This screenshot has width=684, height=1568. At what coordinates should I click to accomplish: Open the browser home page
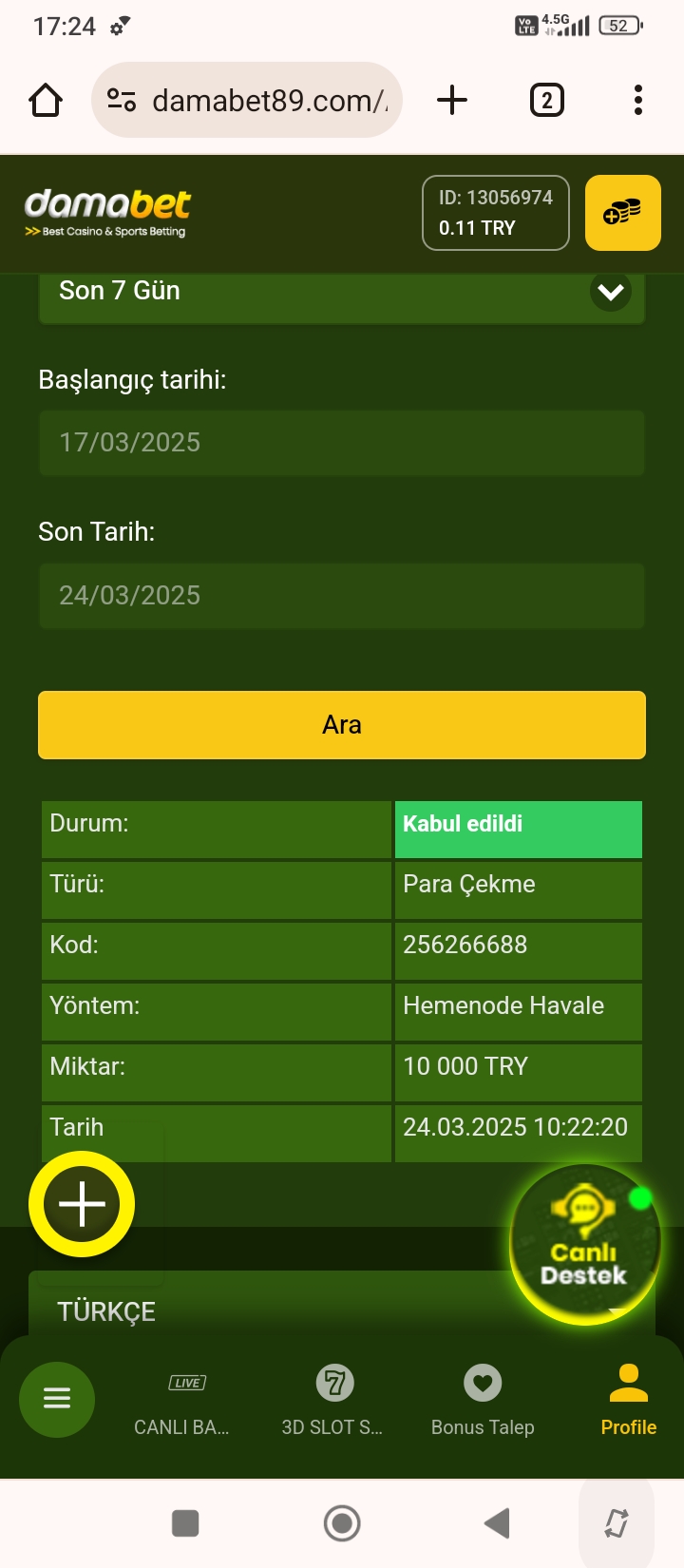(x=46, y=100)
